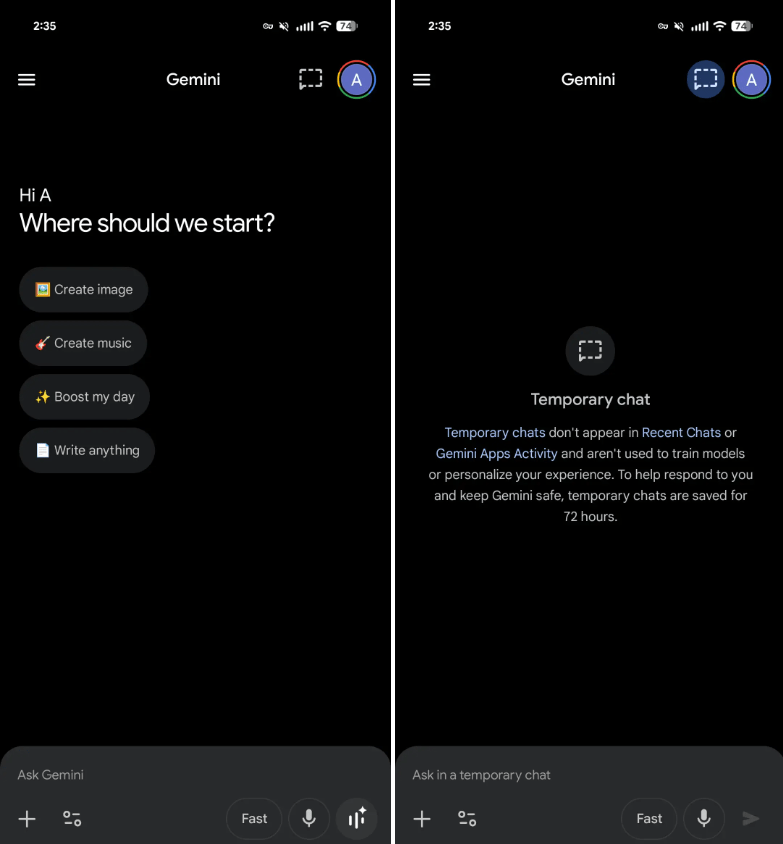Screen dimensions: 783x844
Task: Open the Gemini Apps Activity link
Action: click(496, 454)
